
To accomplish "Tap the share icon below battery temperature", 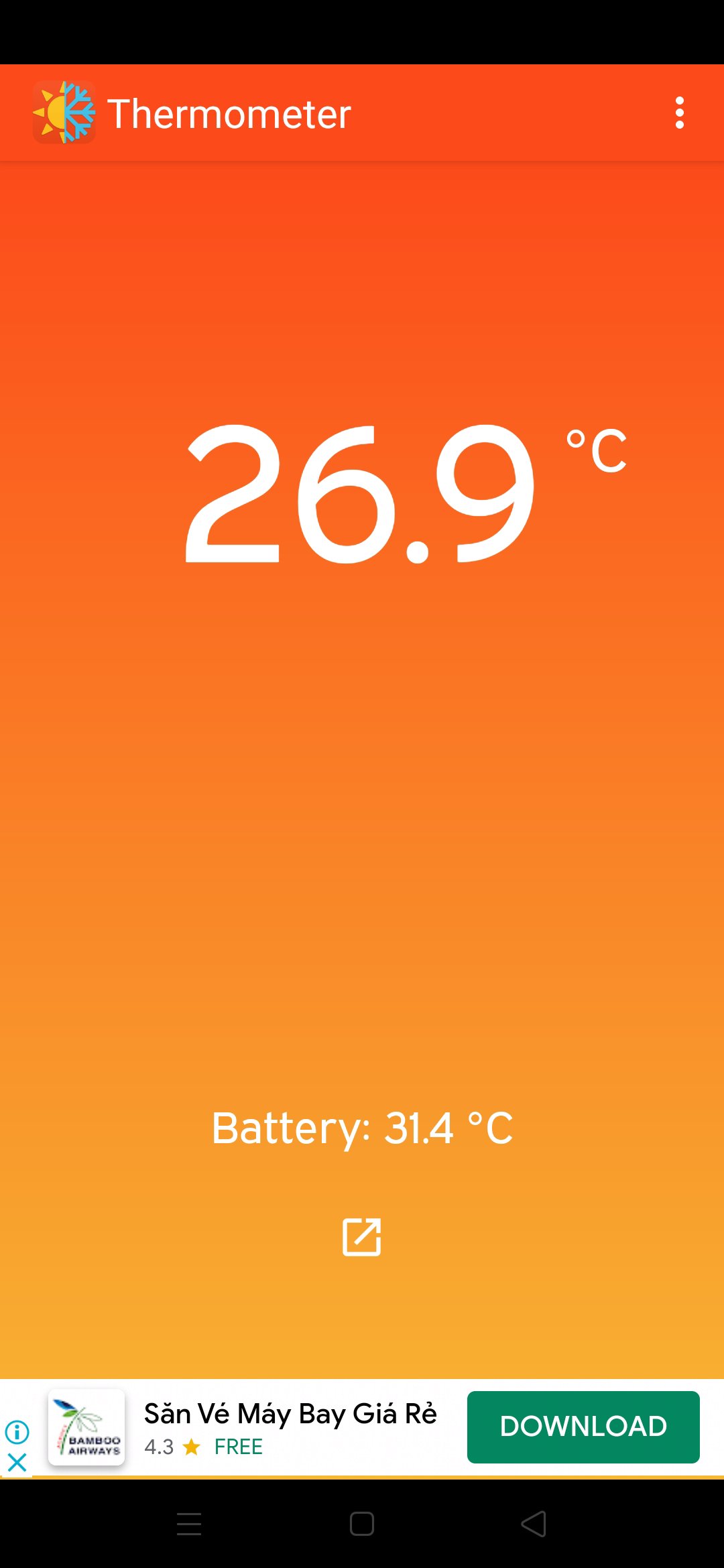I will 362,1237.
